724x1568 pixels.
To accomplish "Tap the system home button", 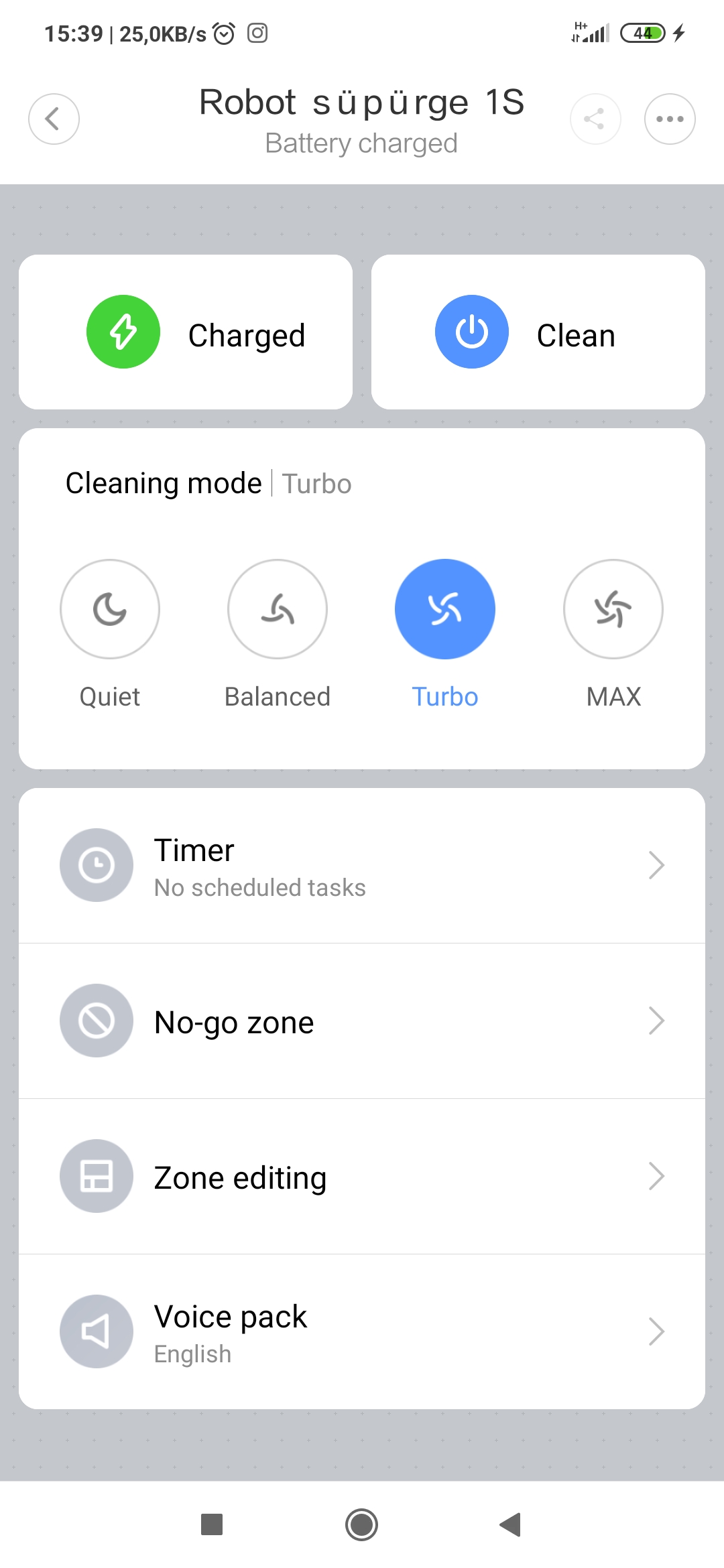I will 361,1524.
